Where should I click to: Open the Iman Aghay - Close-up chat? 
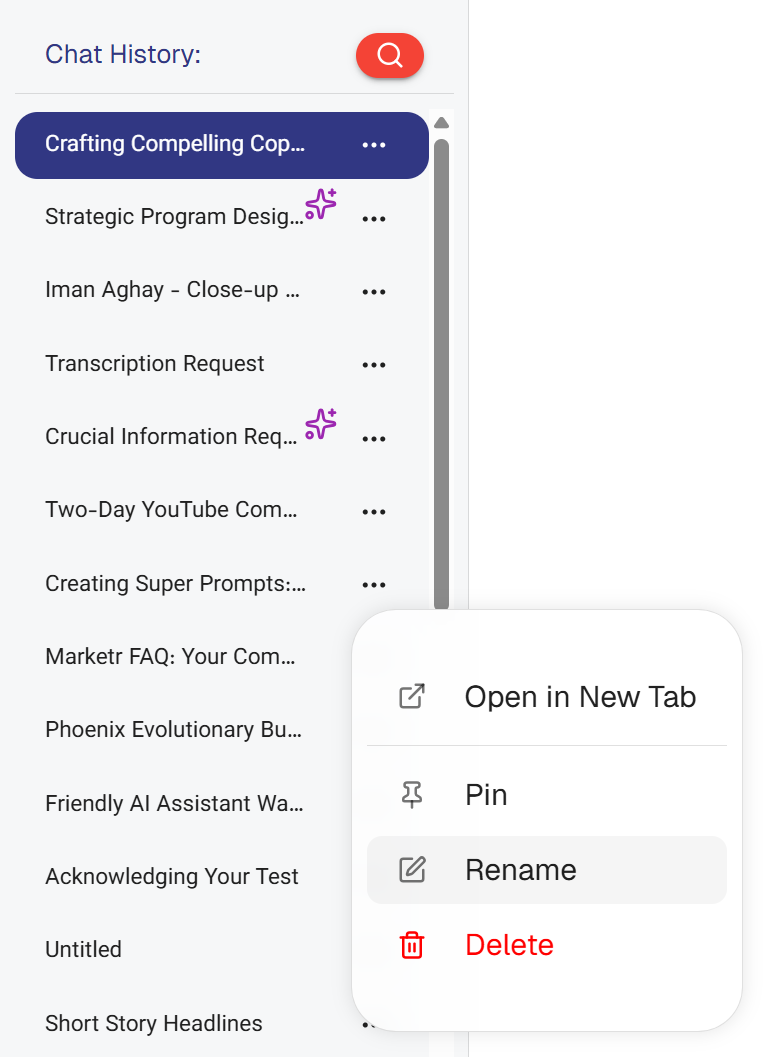coord(173,291)
